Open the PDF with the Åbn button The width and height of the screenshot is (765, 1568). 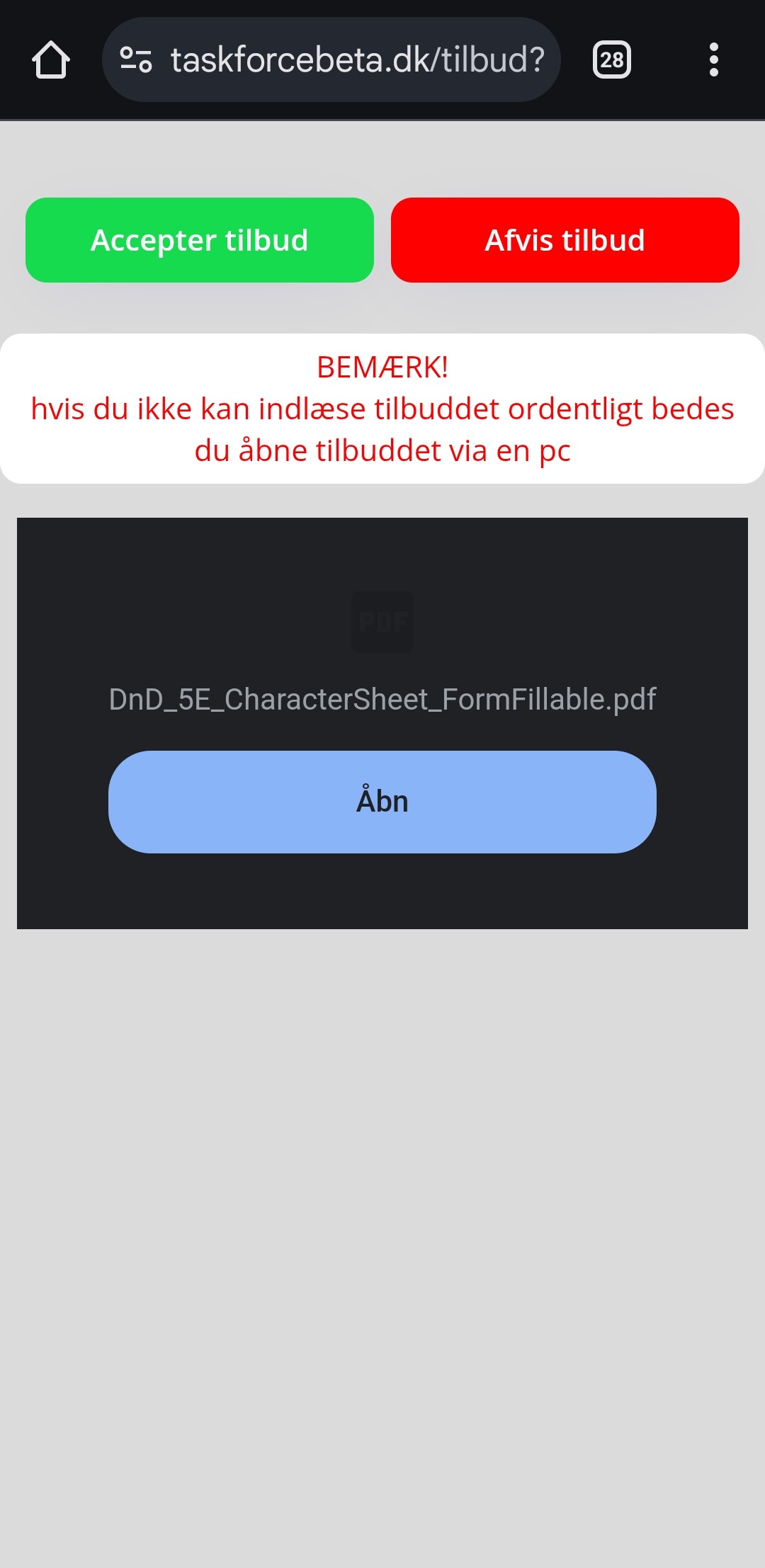click(382, 802)
